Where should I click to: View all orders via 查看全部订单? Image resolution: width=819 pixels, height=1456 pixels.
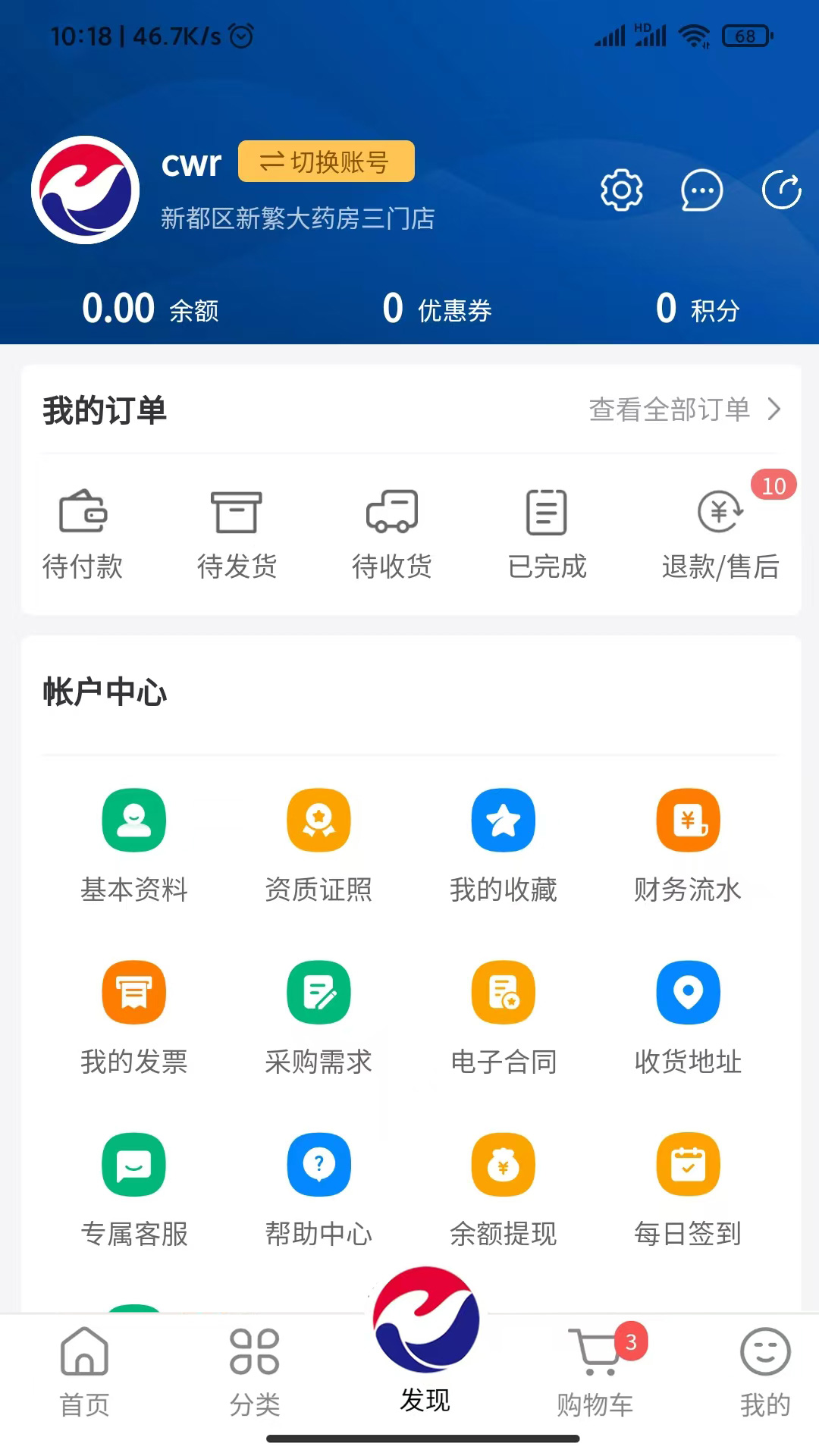click(x=685, y=409)
